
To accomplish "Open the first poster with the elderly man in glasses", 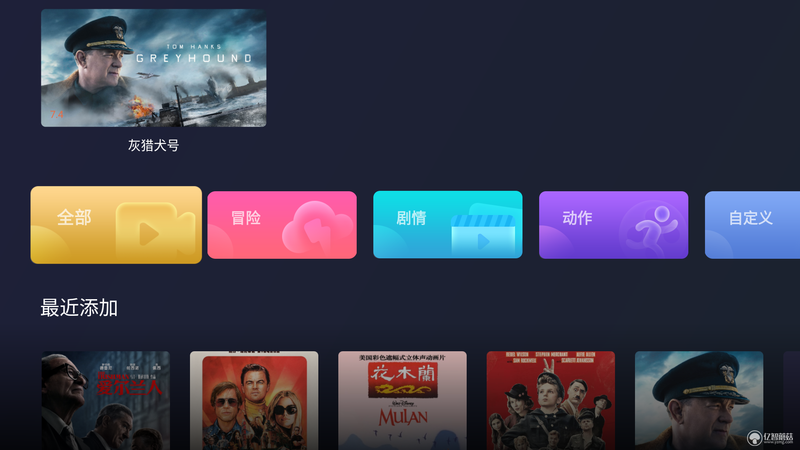I will point(105,400).
